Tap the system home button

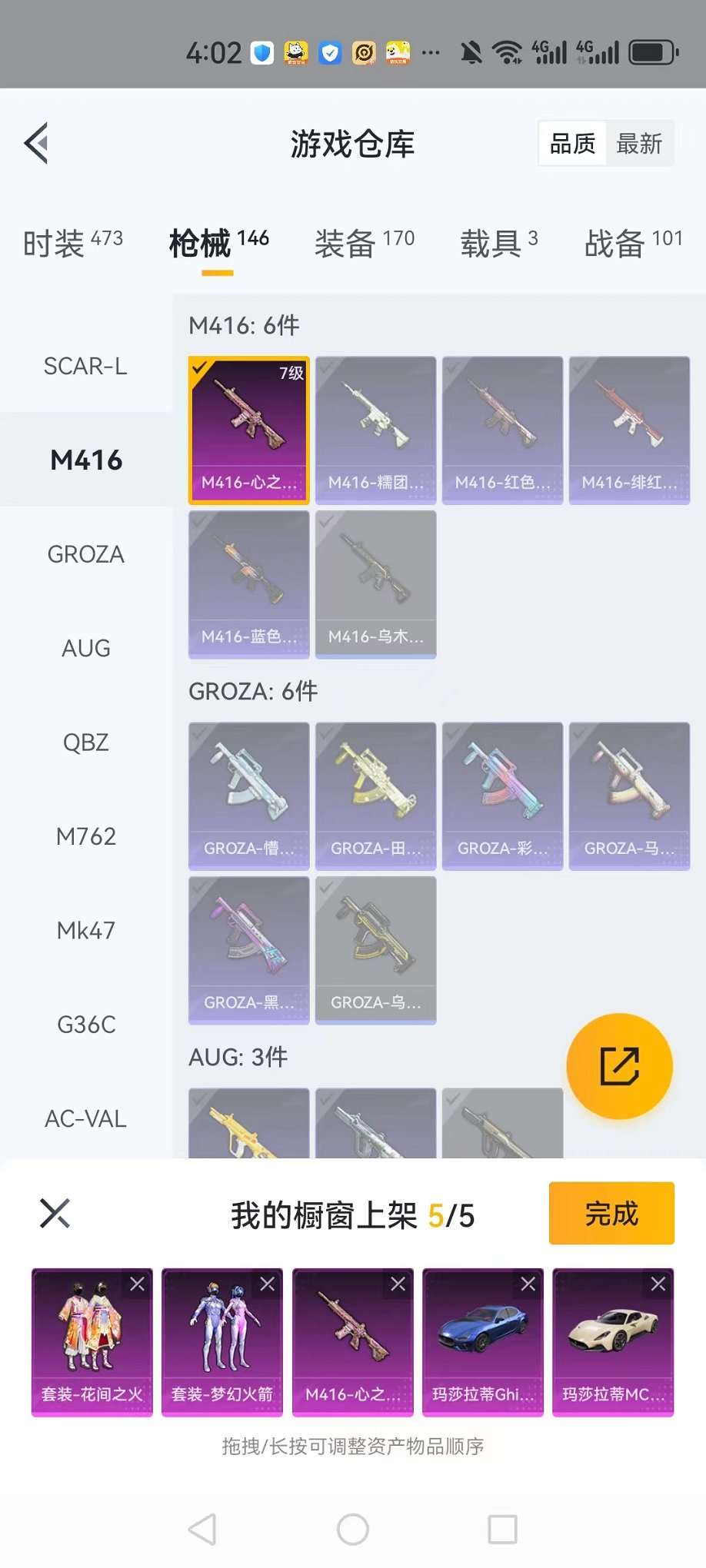[x=353, y=1530]
